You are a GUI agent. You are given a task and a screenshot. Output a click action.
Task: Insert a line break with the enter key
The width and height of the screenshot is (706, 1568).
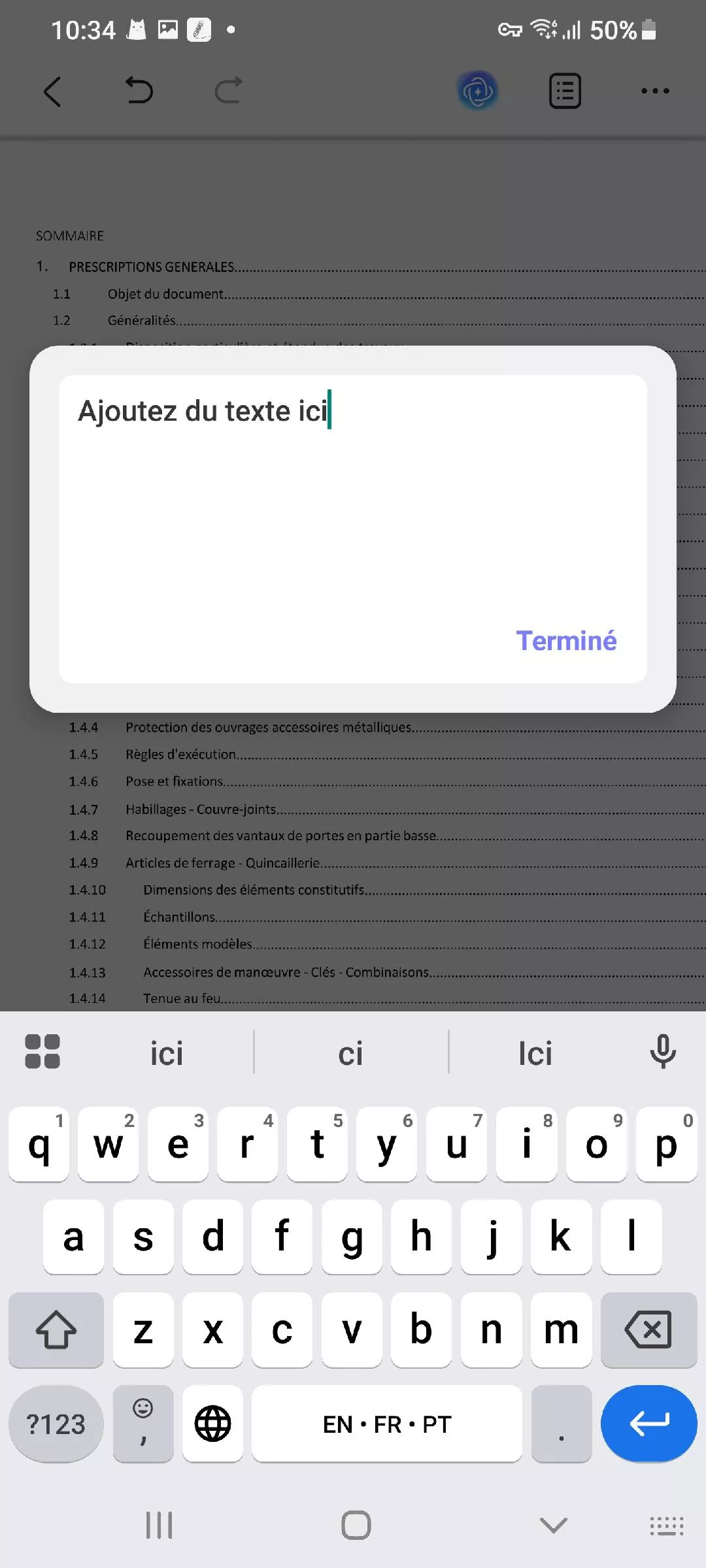click(648, 1423)
